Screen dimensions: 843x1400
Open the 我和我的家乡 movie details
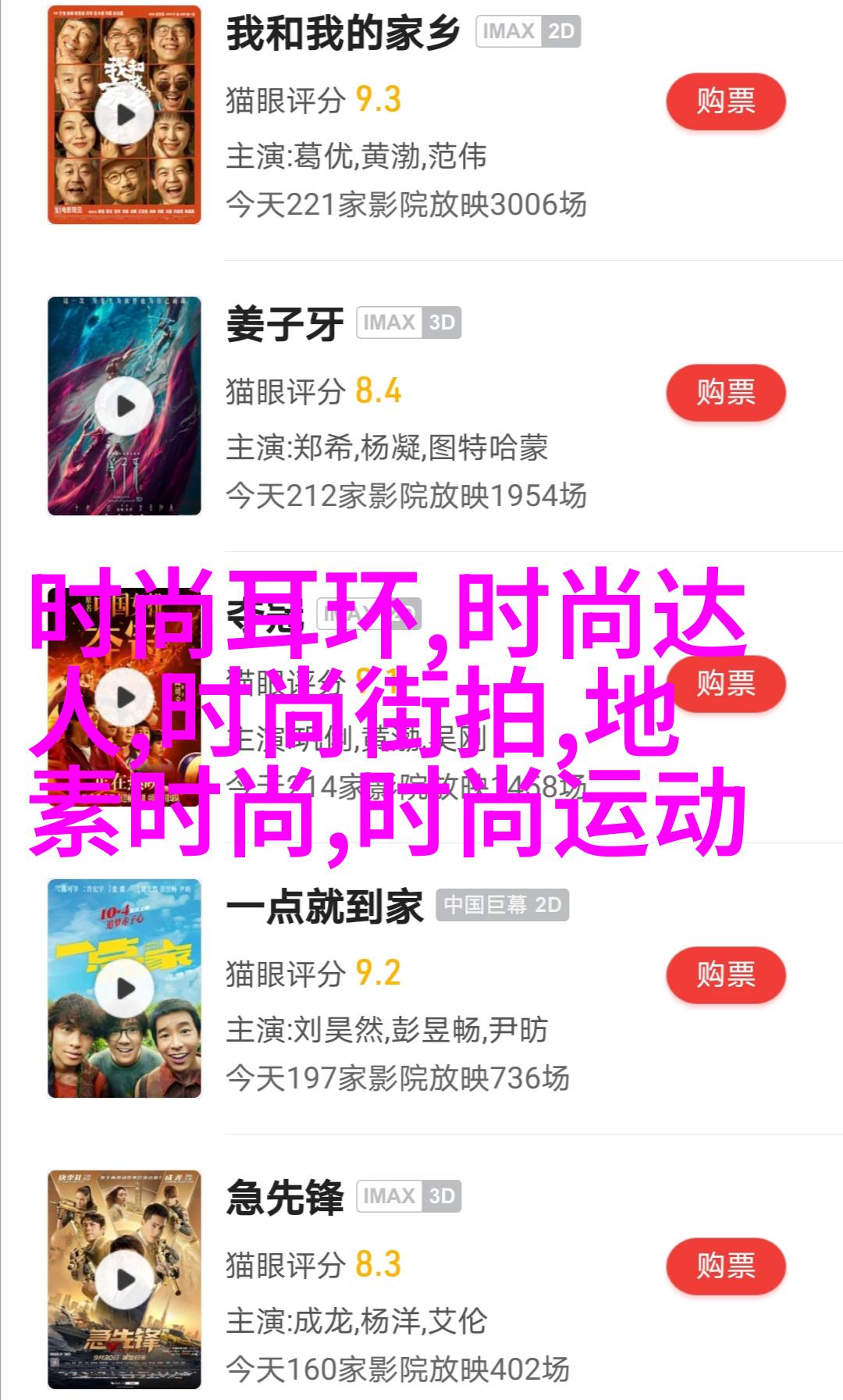(x=342, y=35)
